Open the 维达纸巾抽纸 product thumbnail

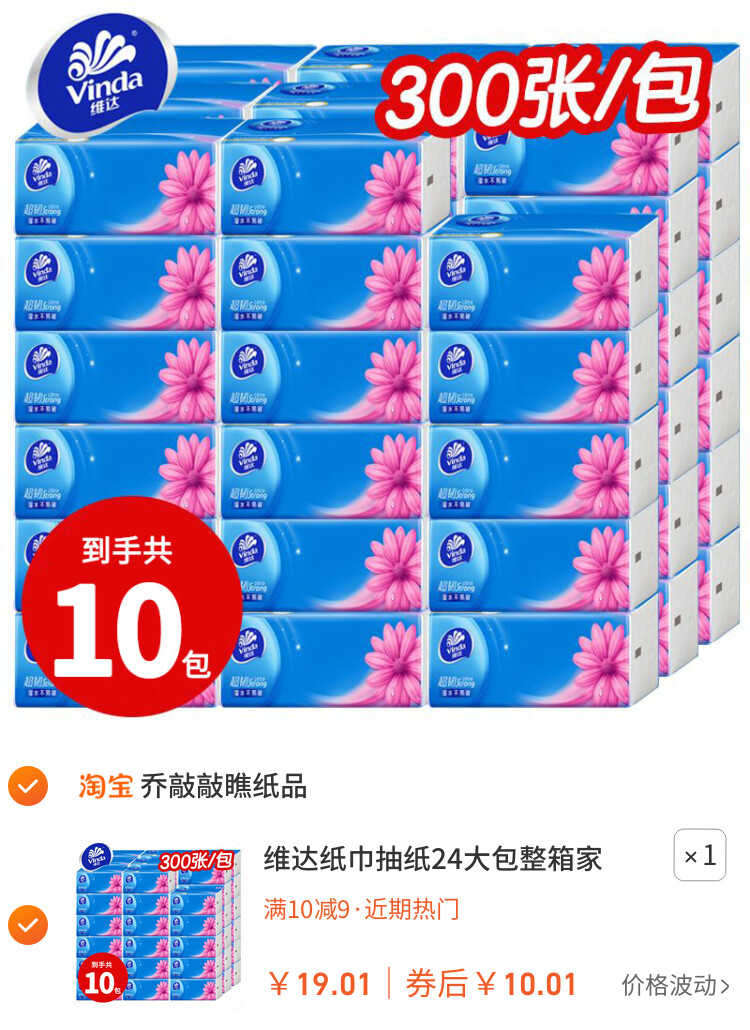[x=158, y=923]
